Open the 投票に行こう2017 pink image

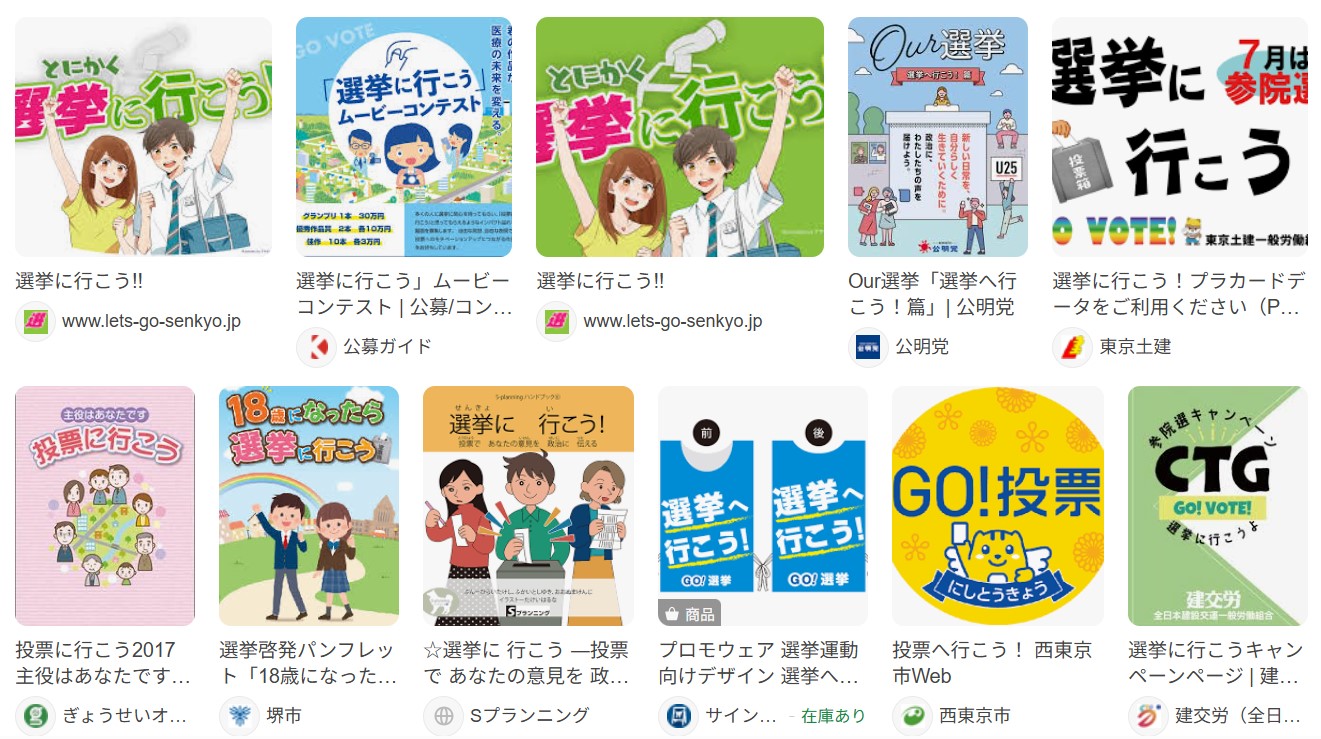[105, 505]
